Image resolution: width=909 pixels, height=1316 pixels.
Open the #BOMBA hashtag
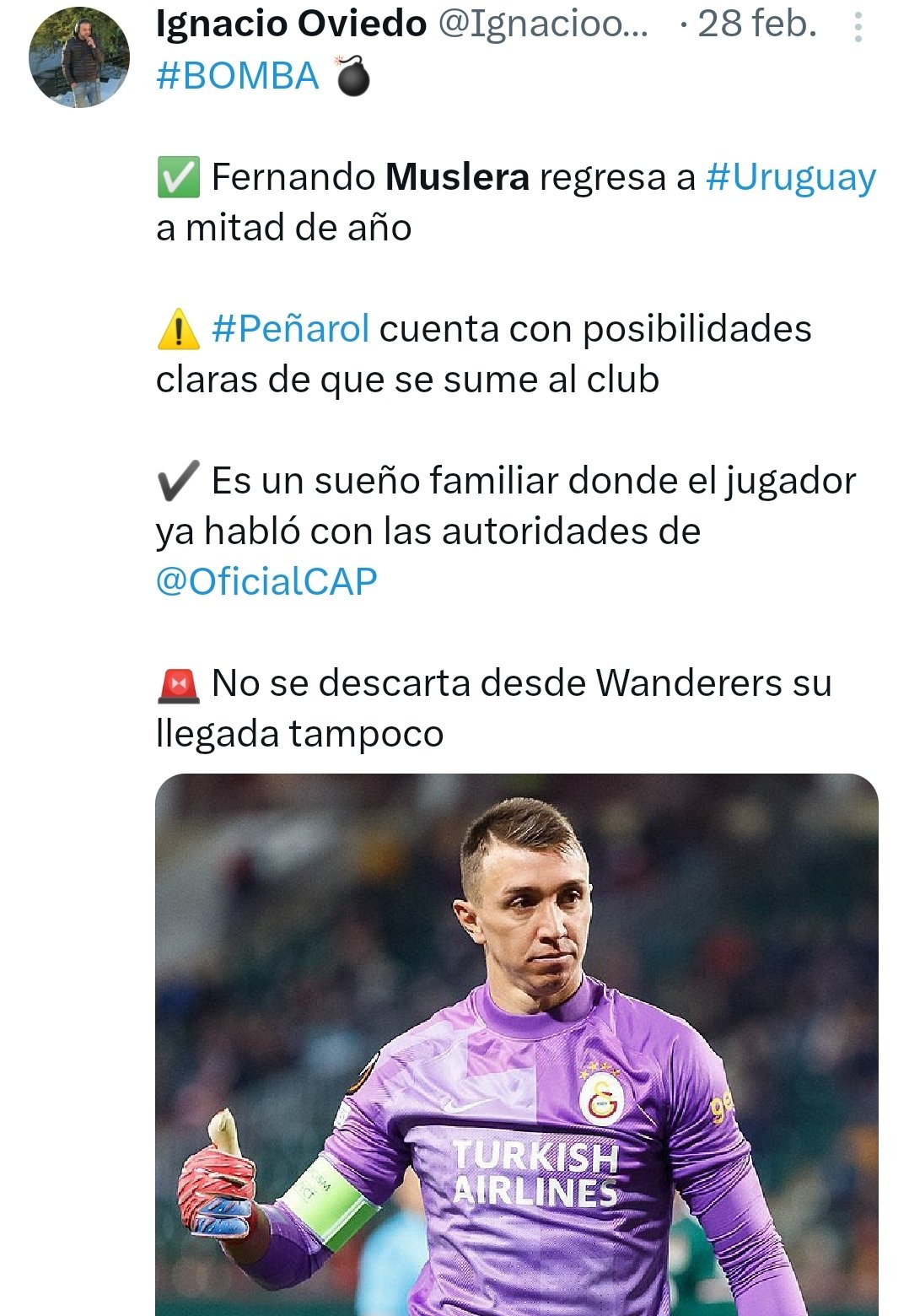coord(238,76)
